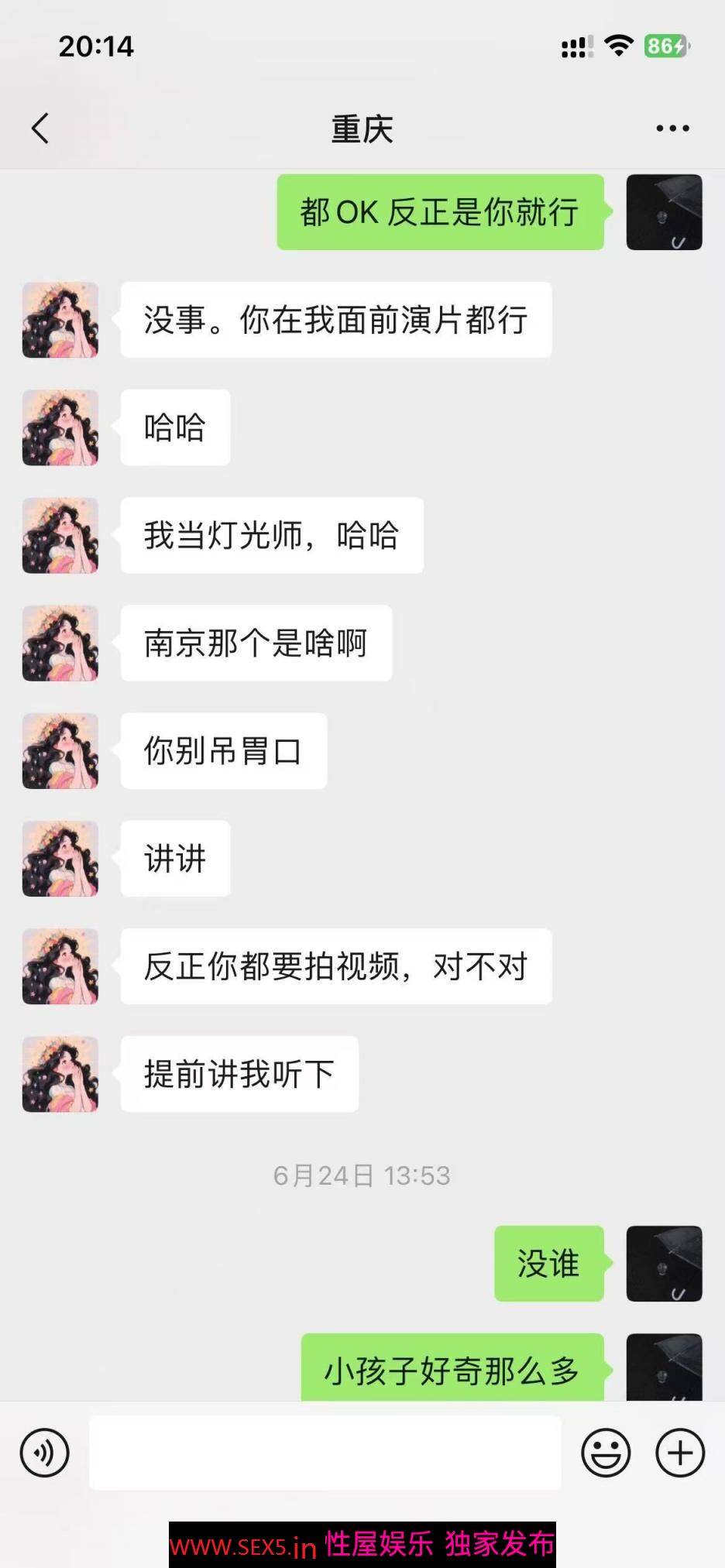Image resolution: width=725 pixels, height=1568 pixels.
Task: Open chat options three-dot menu
Action: [672, 129]
